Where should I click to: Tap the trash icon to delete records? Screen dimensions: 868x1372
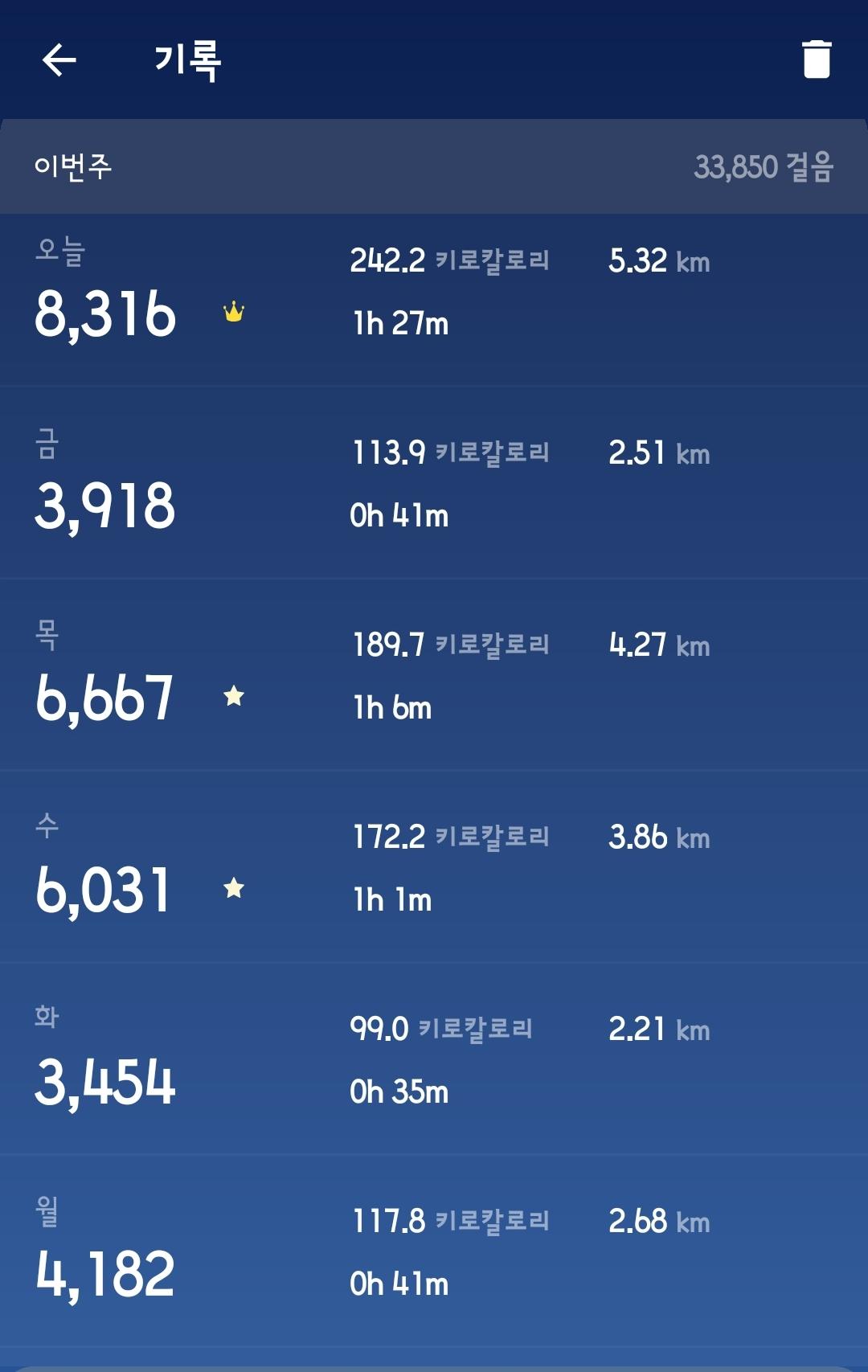tap(816, 59)
